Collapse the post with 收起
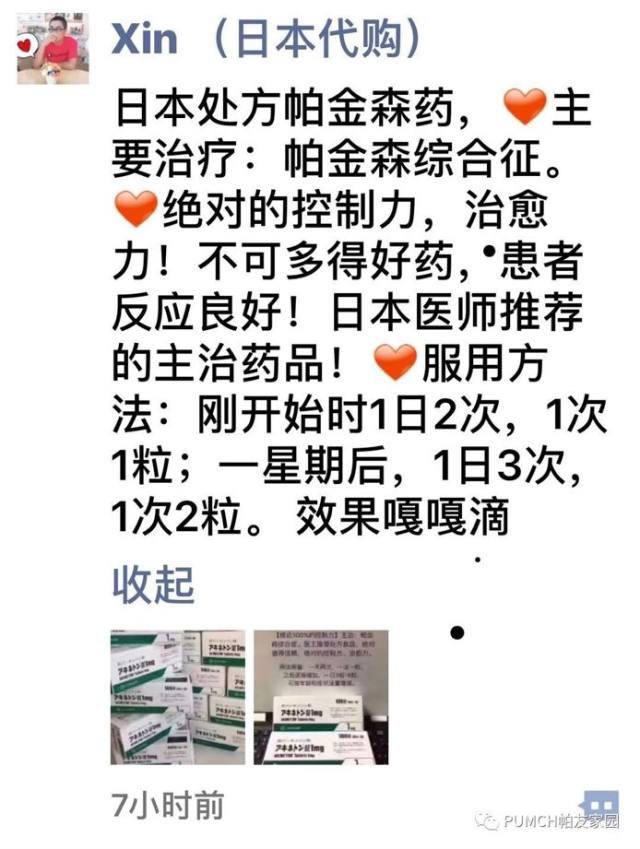The image size is (640, 849). (x=151, y=583)
